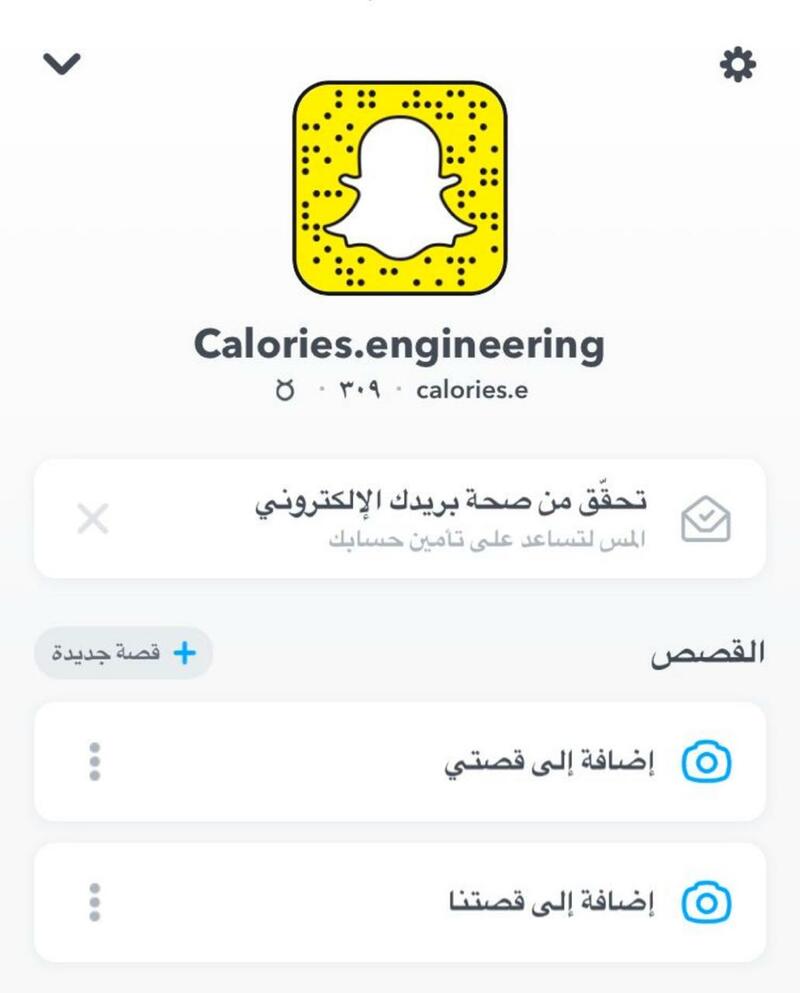Open the email verification card

pyautogui.click(x=450, y=518)
